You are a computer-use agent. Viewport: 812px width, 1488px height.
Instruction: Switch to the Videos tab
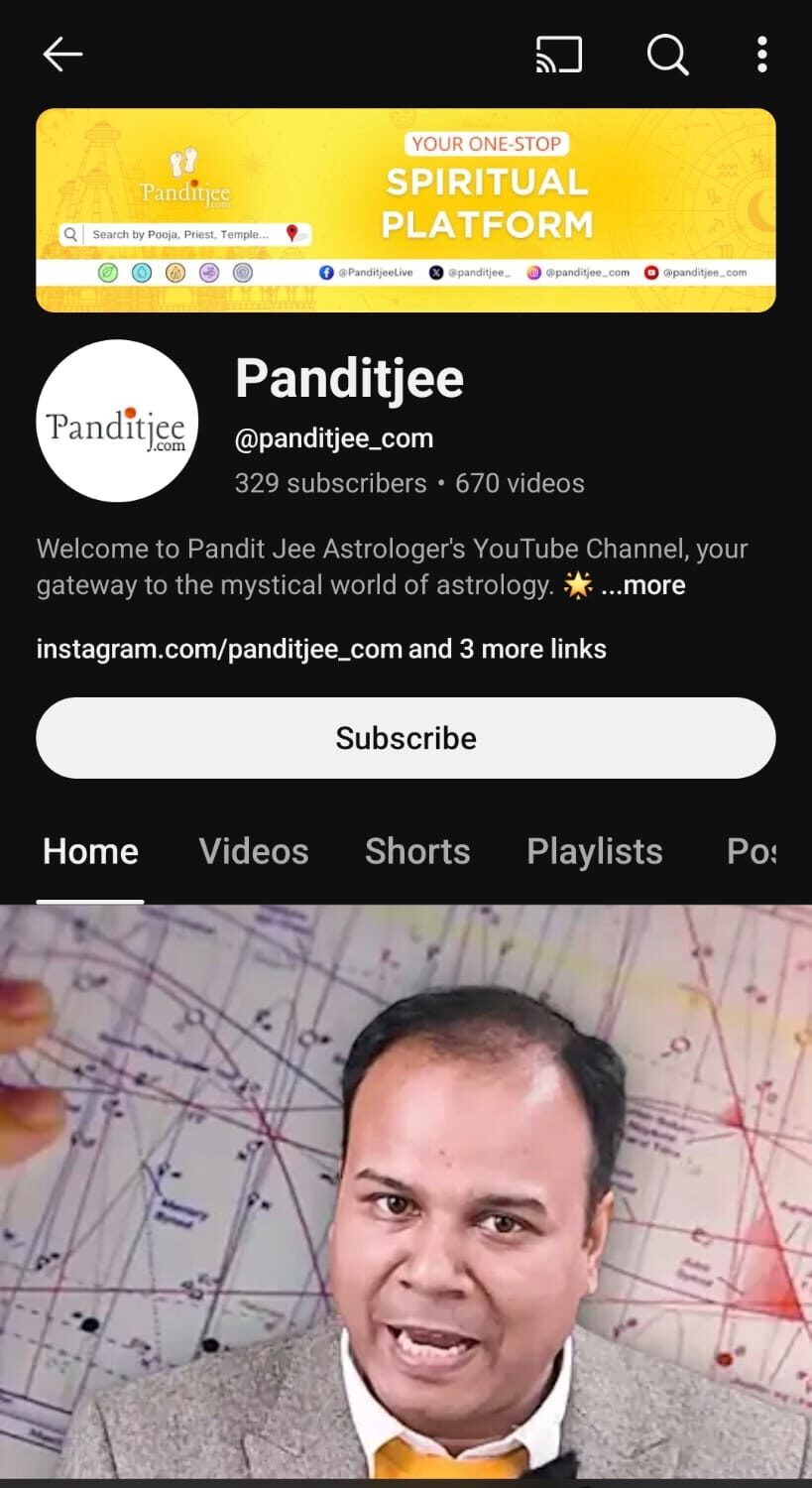254,851
